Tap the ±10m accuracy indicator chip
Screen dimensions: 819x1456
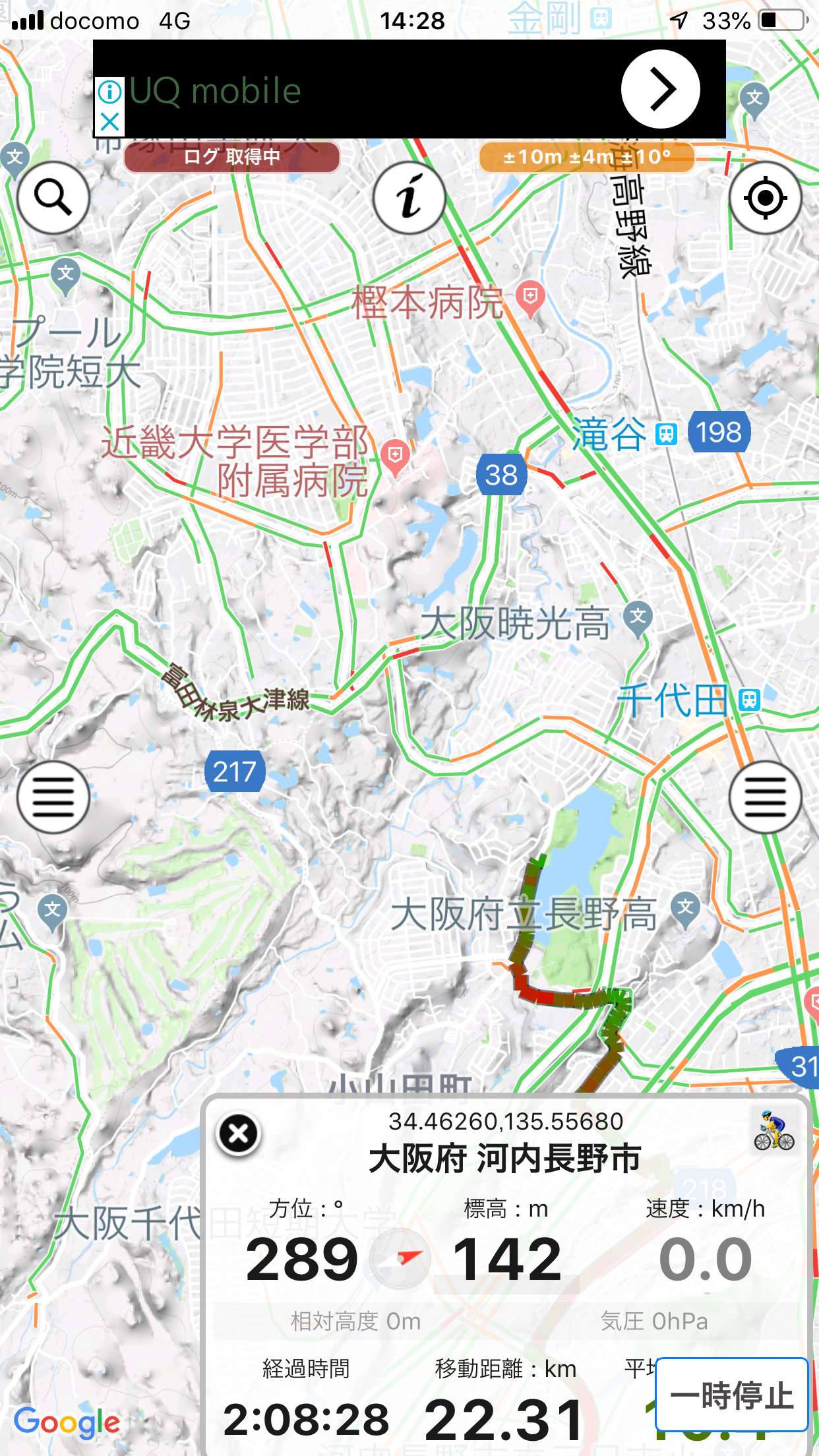coord(586,157)
